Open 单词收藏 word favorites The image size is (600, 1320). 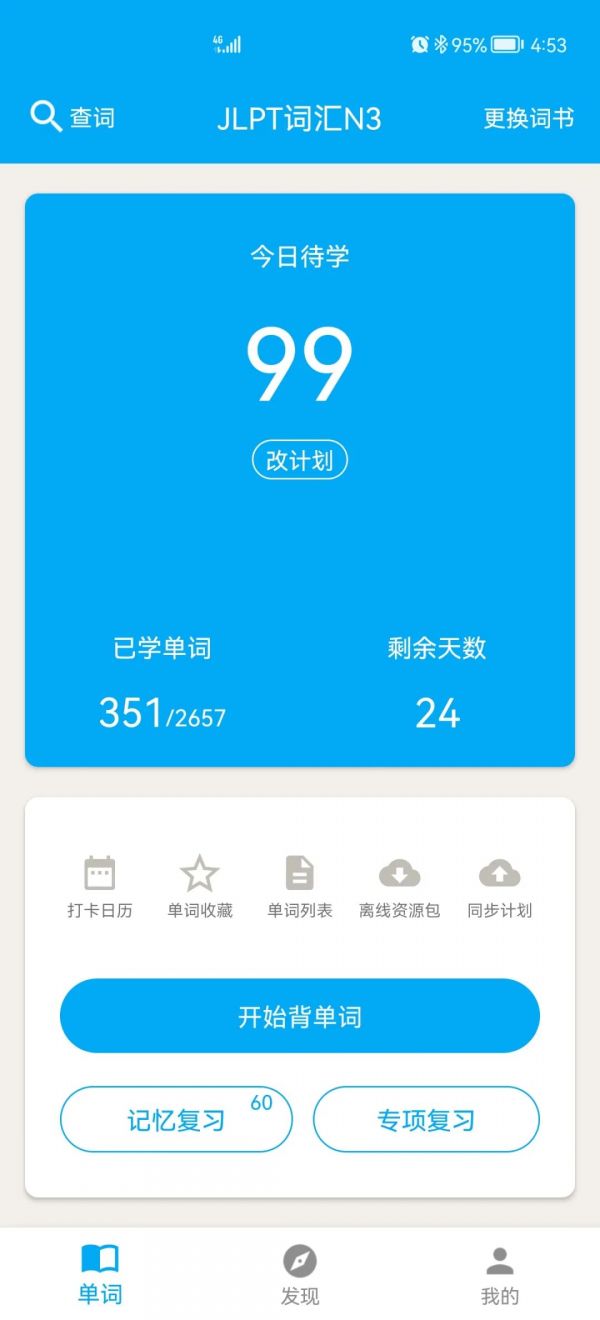point(199,886)
